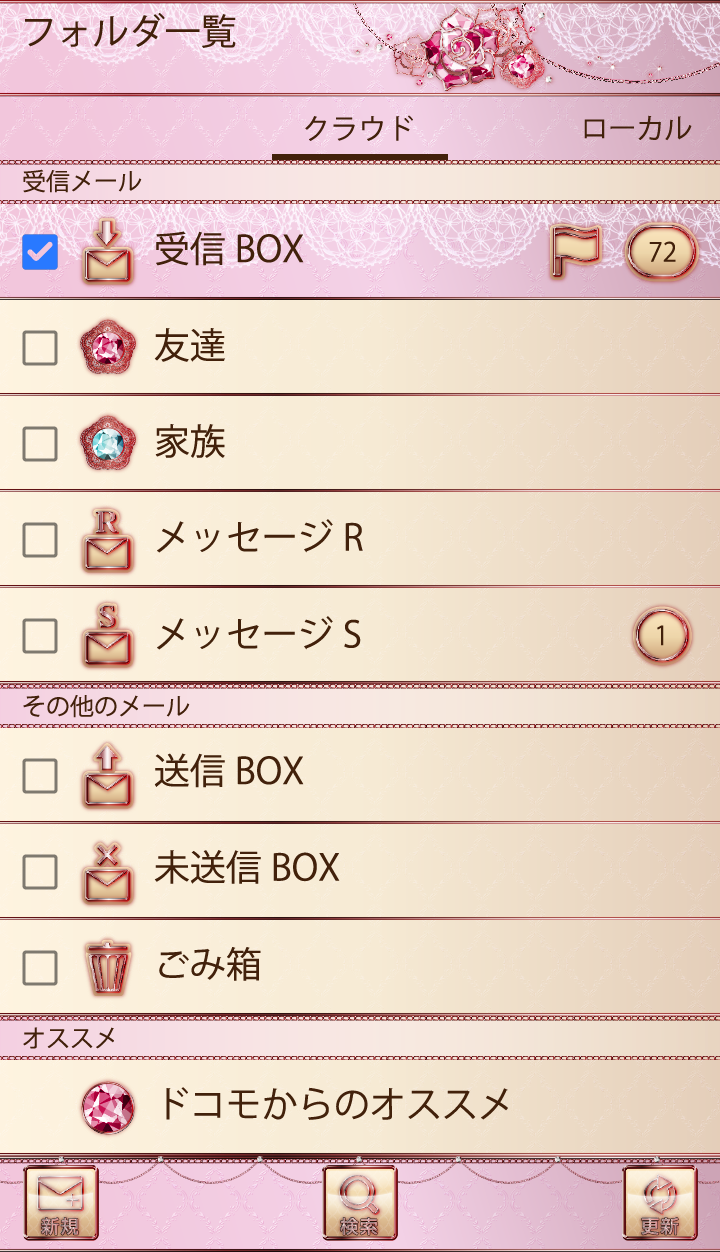Check the box beside メッセージ R

tap(40, 539)
